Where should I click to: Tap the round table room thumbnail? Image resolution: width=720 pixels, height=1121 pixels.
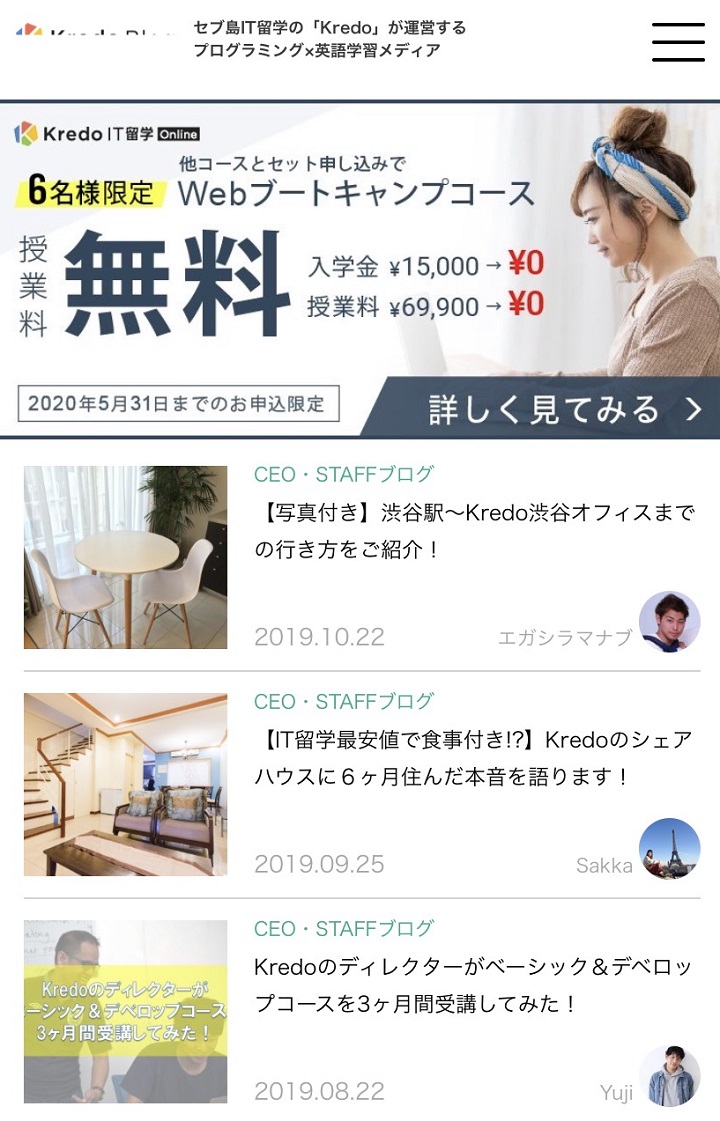tap(125, 557)
